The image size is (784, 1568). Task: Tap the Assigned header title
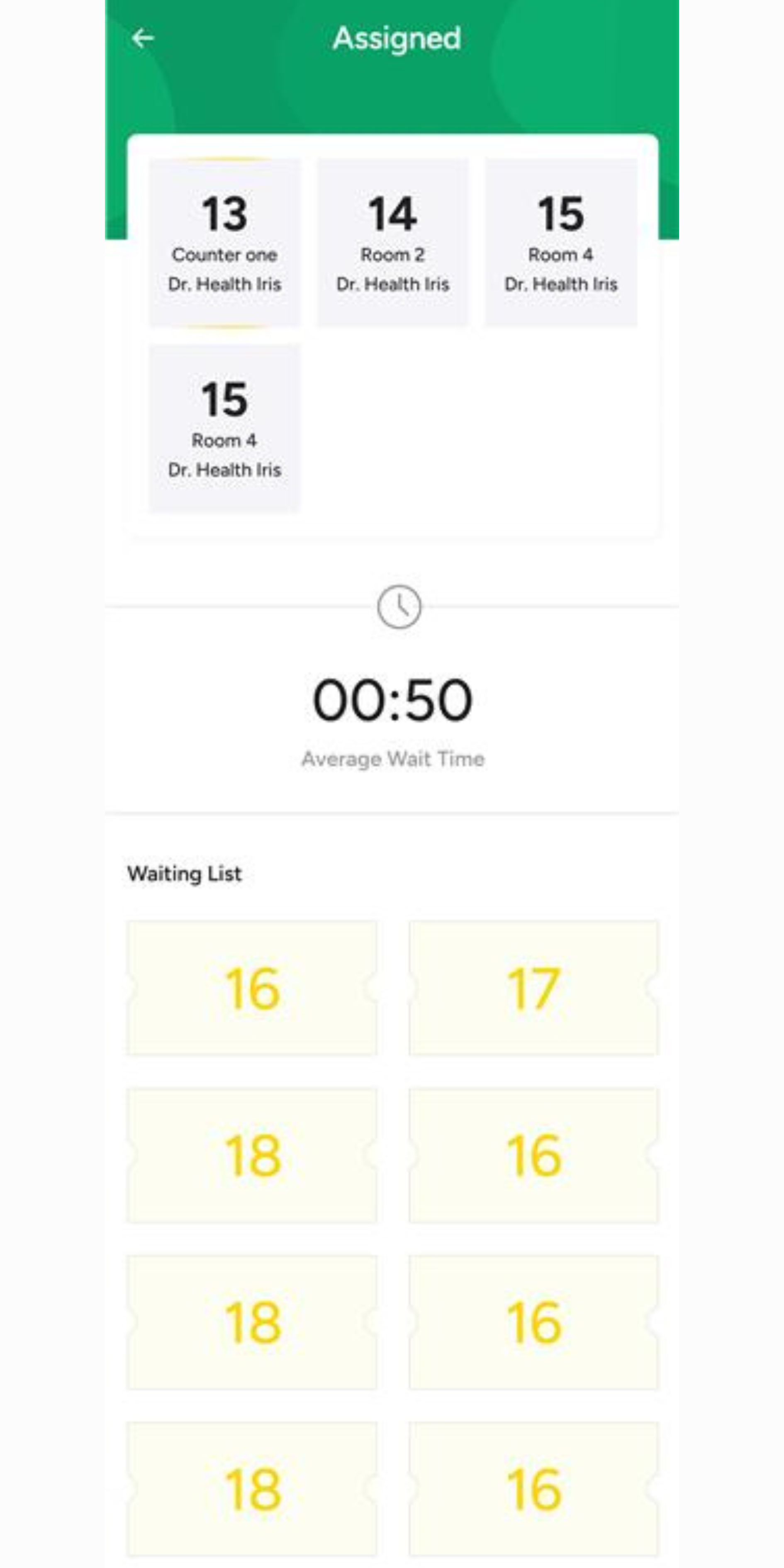click(x=397, y=38)
